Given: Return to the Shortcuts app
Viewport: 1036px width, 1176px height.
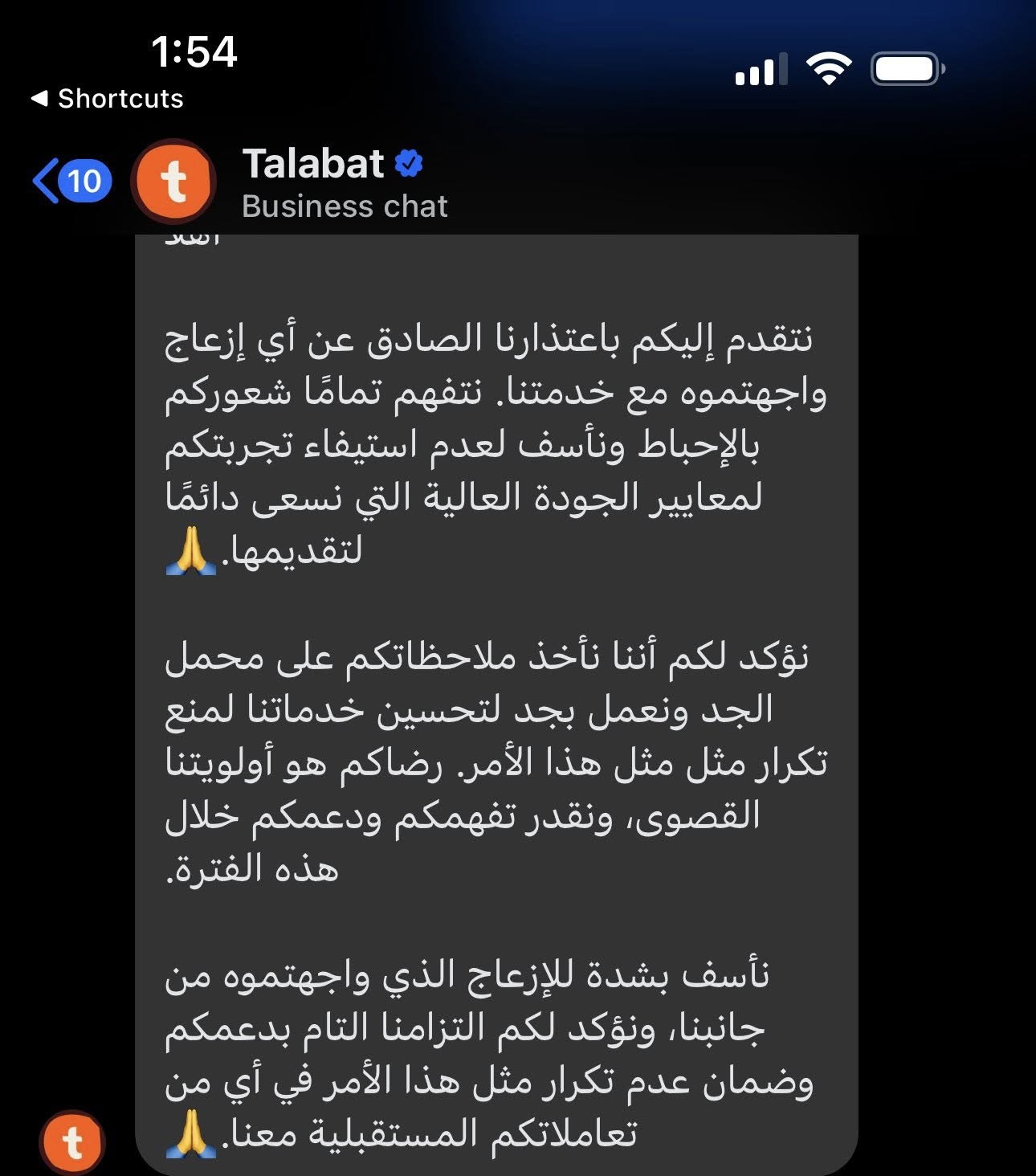Looking at the screenshot, I should [108, 99].
